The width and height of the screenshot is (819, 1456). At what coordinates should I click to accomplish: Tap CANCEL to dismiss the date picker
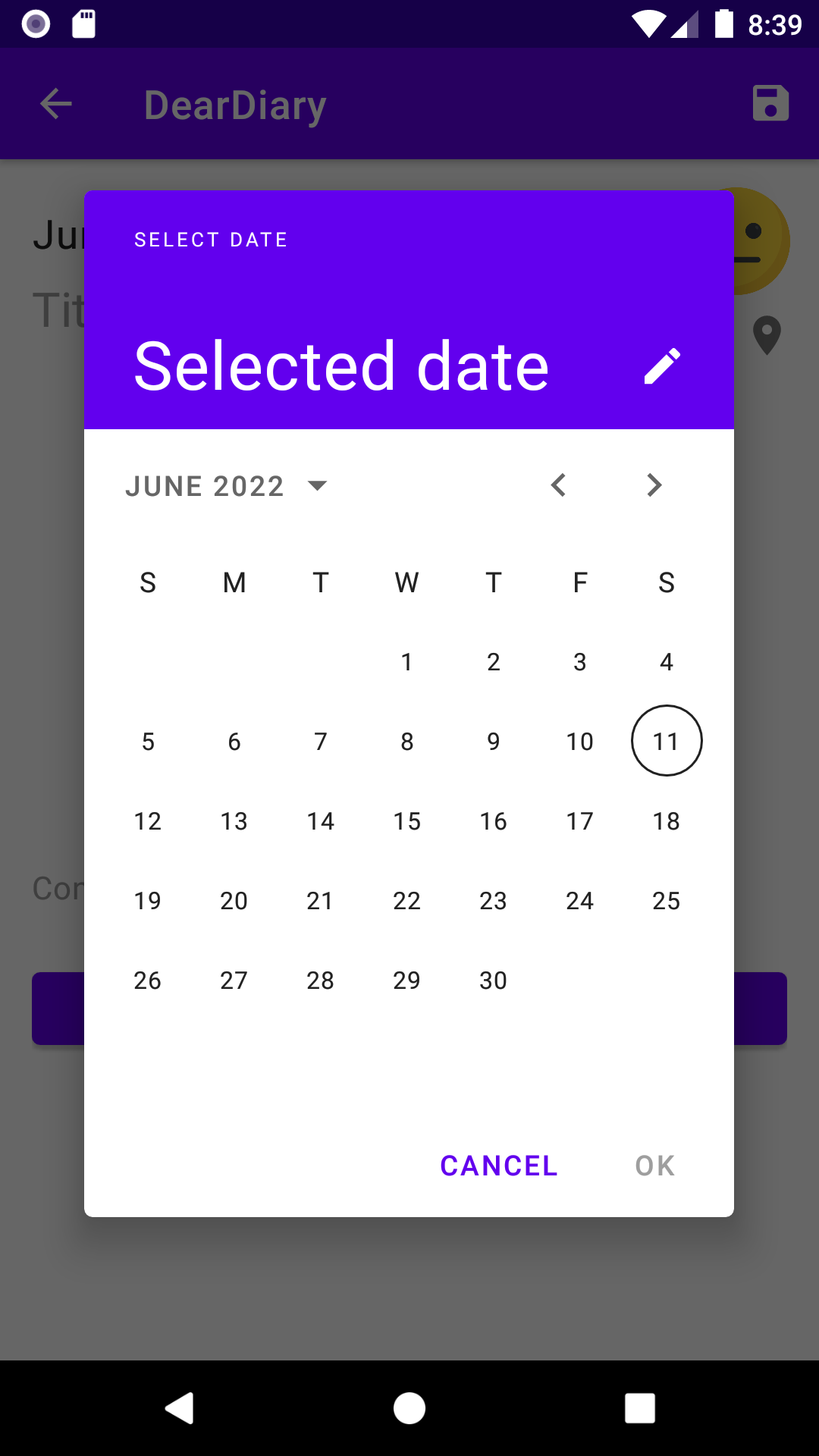point(498,1166)
